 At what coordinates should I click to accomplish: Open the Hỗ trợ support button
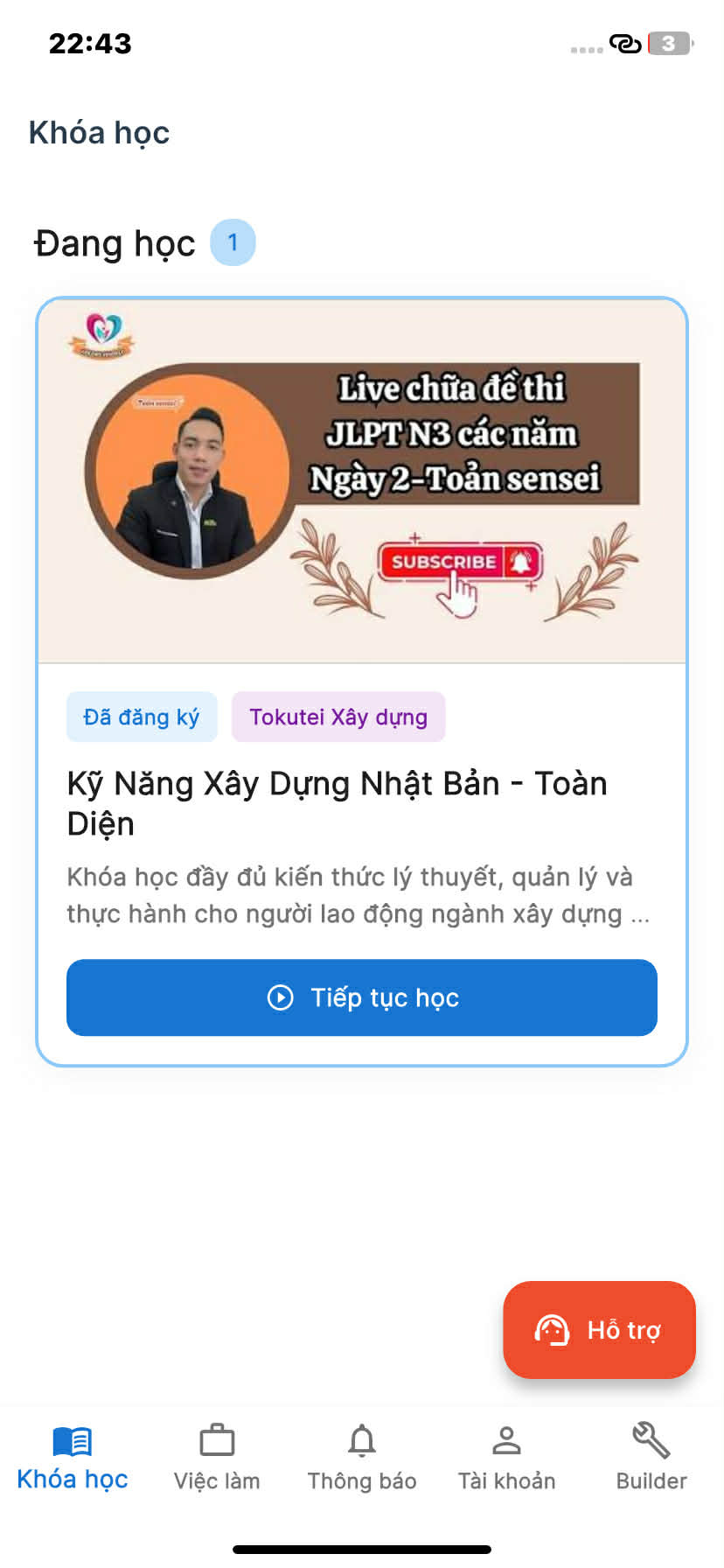pyautogui.click(x=599, y=1330)
